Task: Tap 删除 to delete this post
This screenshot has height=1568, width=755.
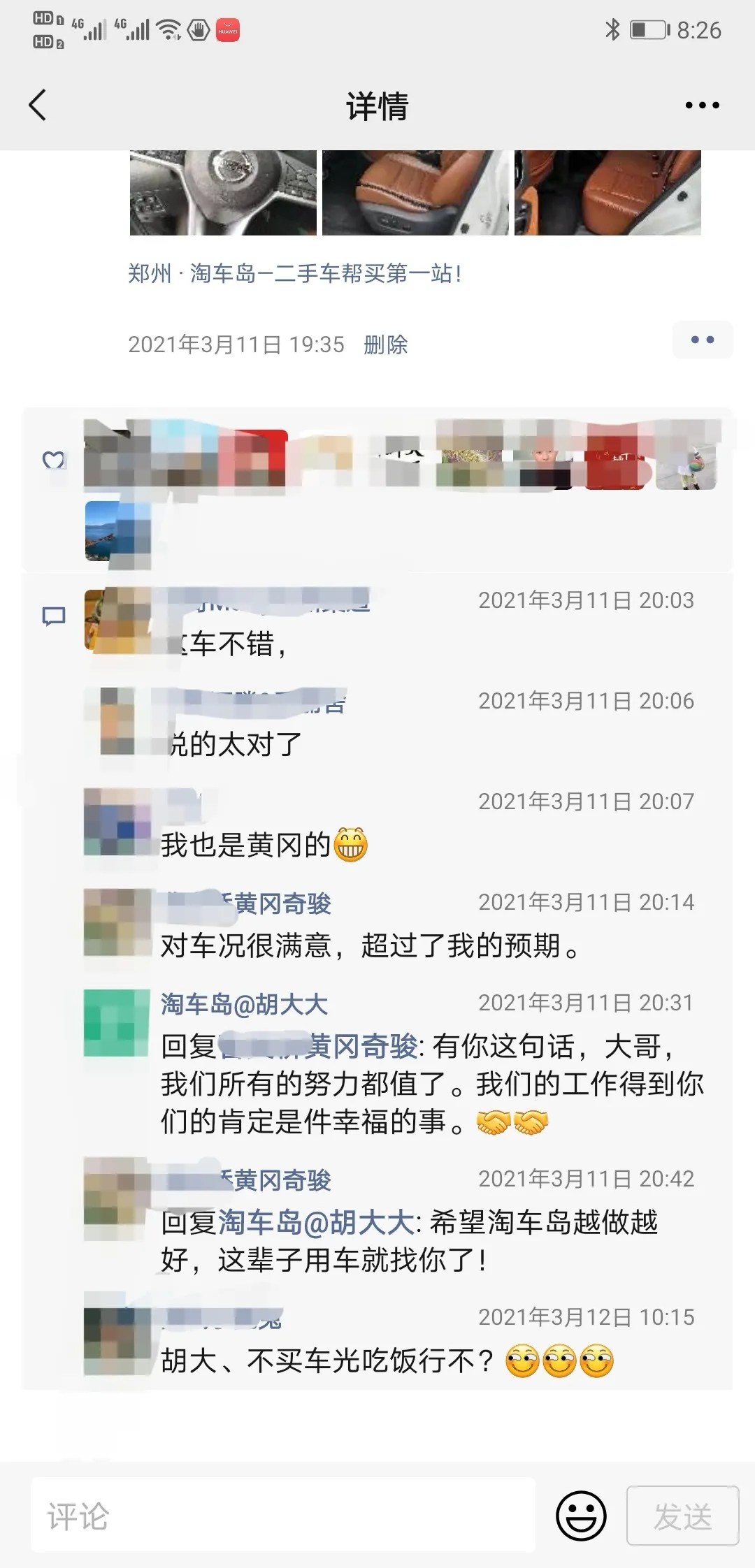Action: tap(385, 344)
